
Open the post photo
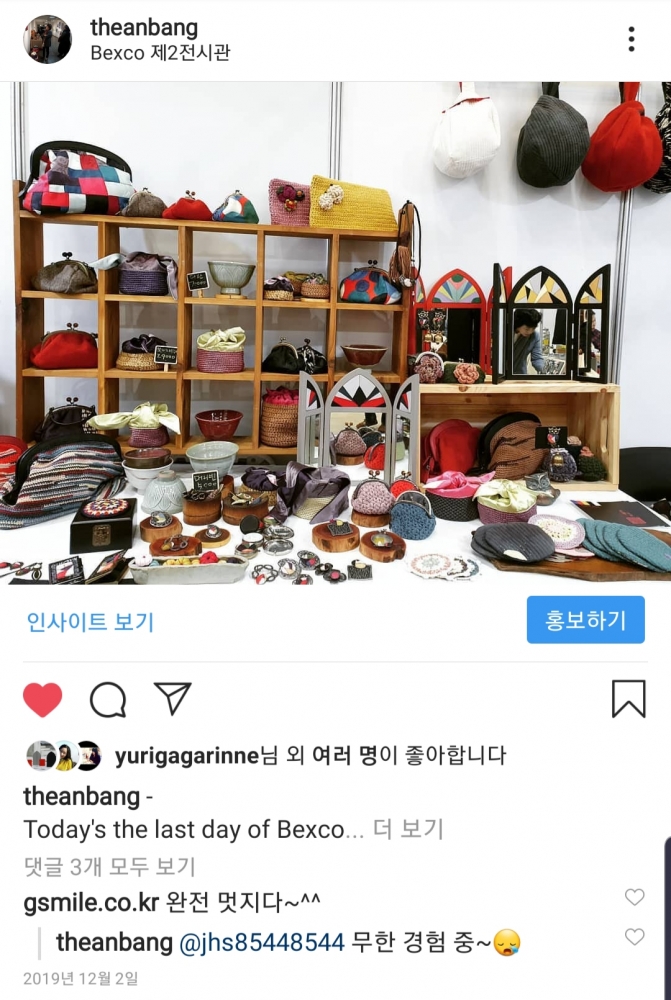[x=335, y=333]
